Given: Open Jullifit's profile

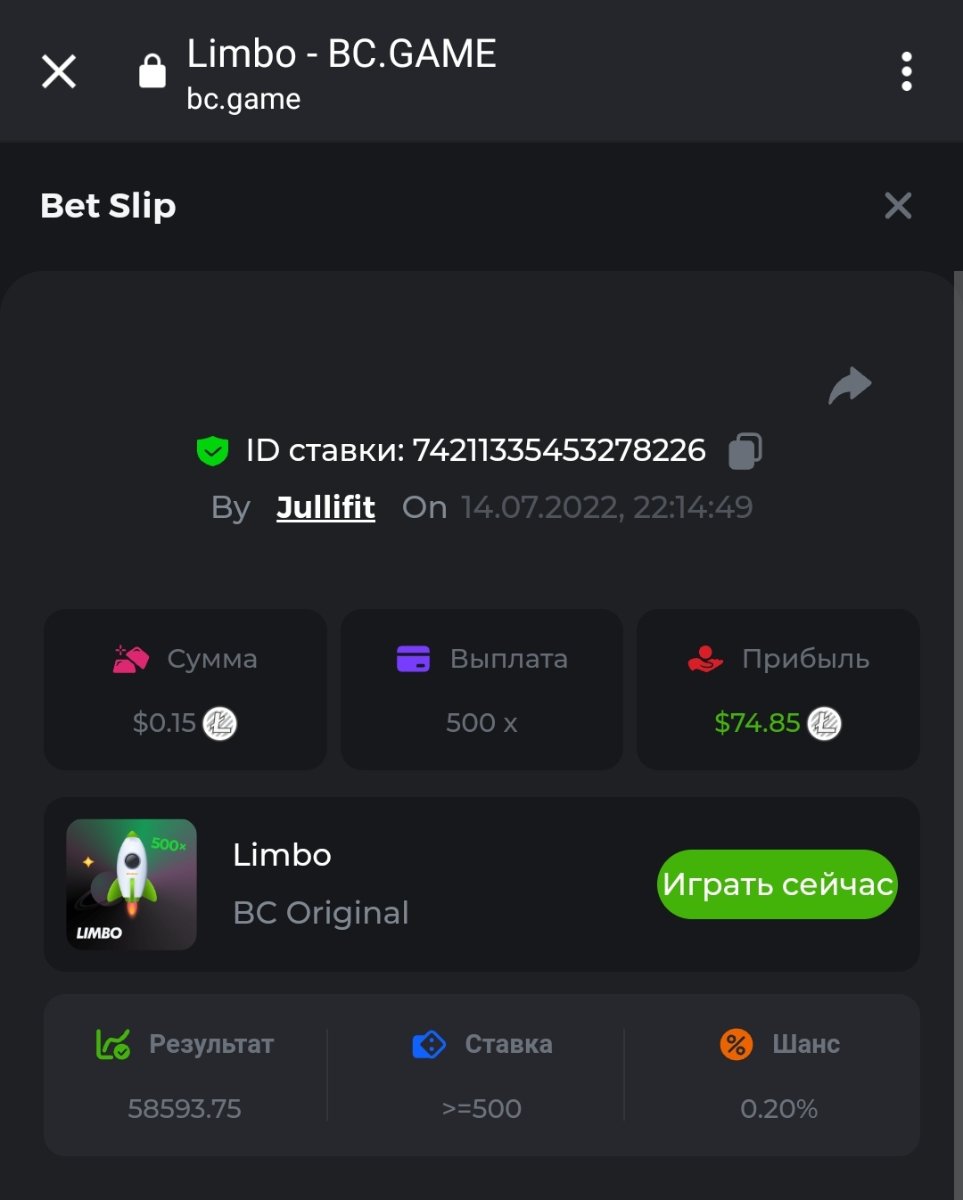Looking at the screenshot, I should [325, 507].
